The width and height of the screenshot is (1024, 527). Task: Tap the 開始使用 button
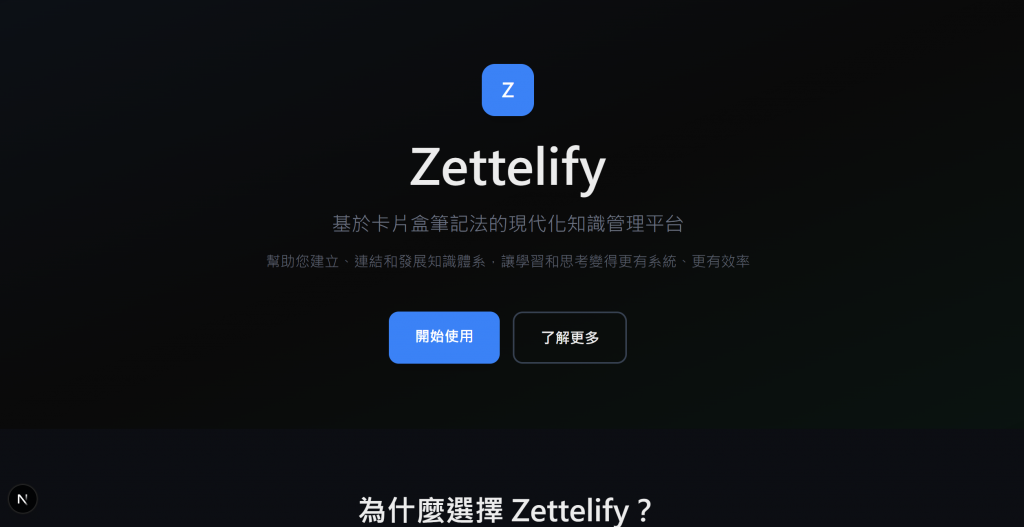point(444,337)
